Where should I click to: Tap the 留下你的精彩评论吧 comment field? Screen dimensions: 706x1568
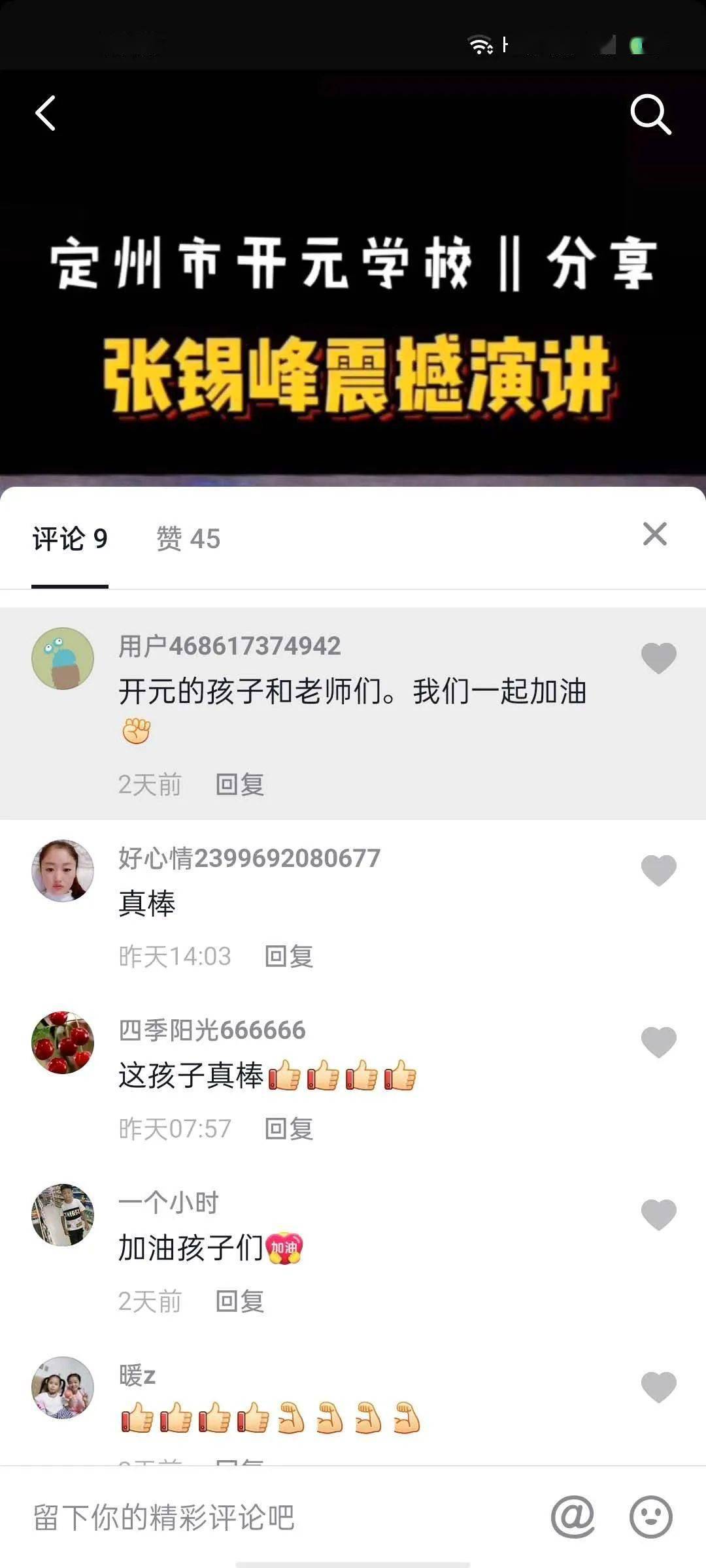tap(261, 1517)
